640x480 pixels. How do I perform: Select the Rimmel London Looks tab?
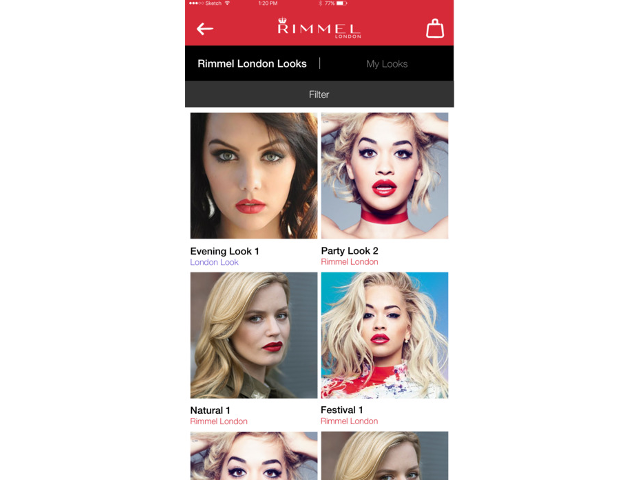coord(252,64)
